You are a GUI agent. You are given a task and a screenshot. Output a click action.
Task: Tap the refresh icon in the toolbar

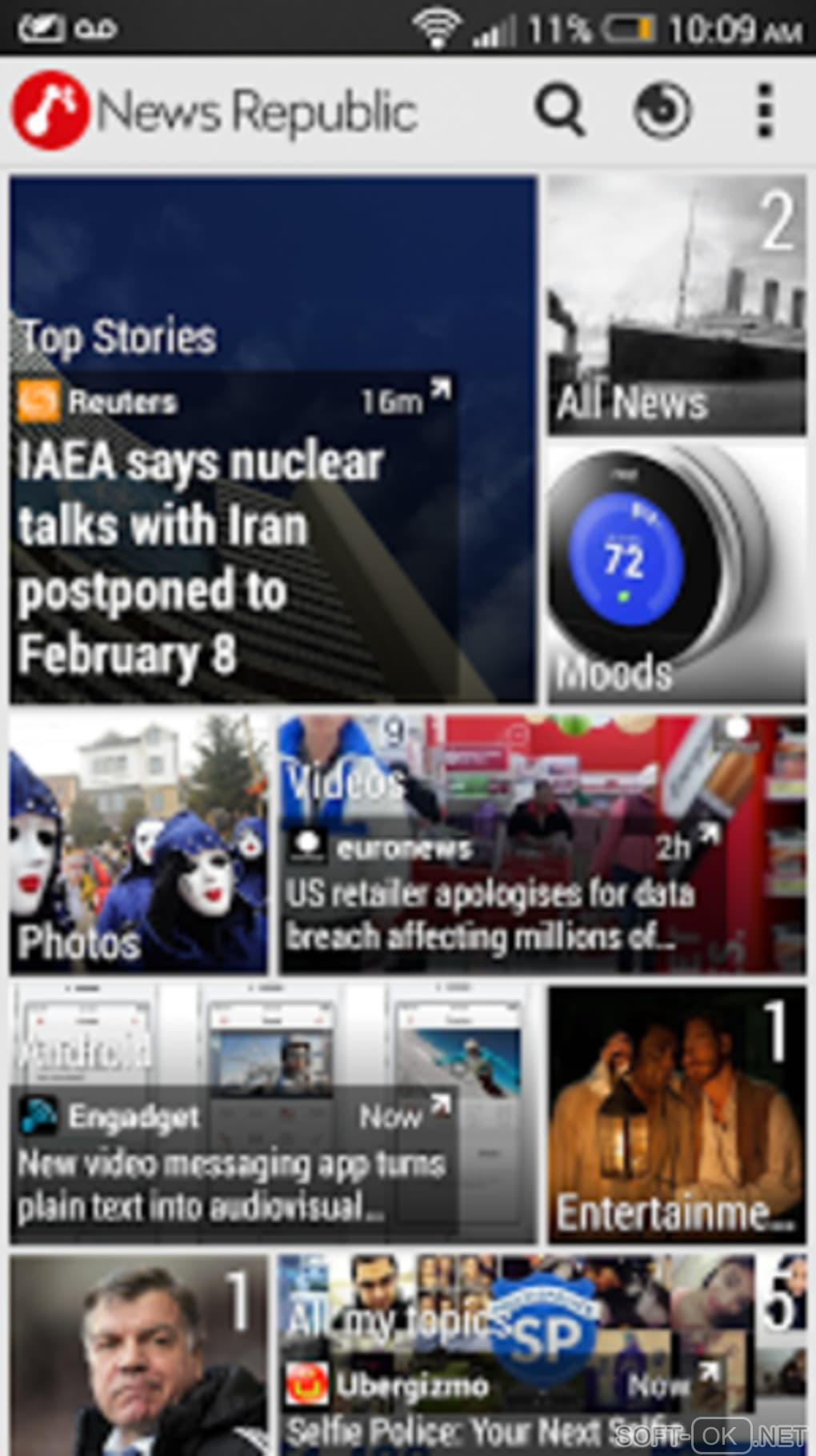click(x=662, y=110)
